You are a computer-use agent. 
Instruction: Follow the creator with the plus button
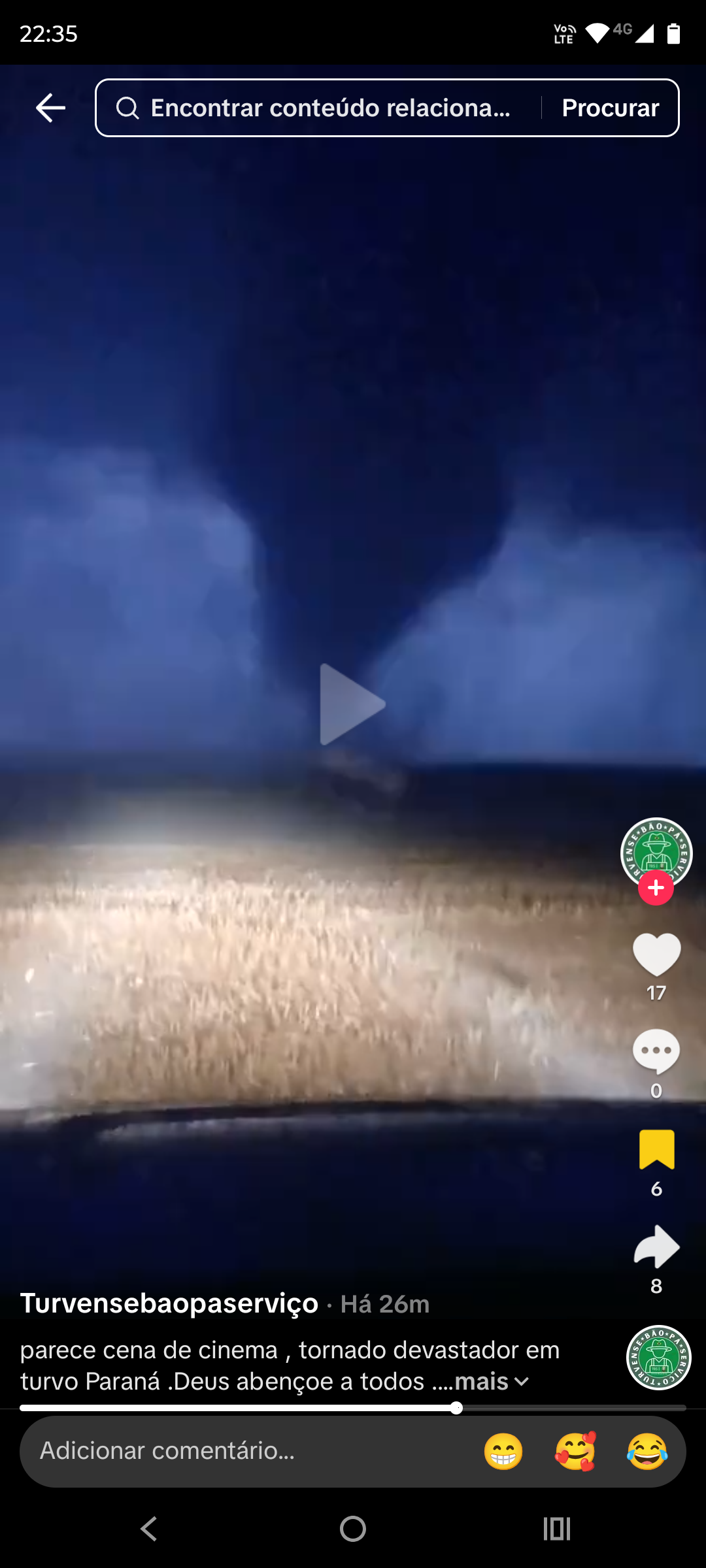pos(656,888)
